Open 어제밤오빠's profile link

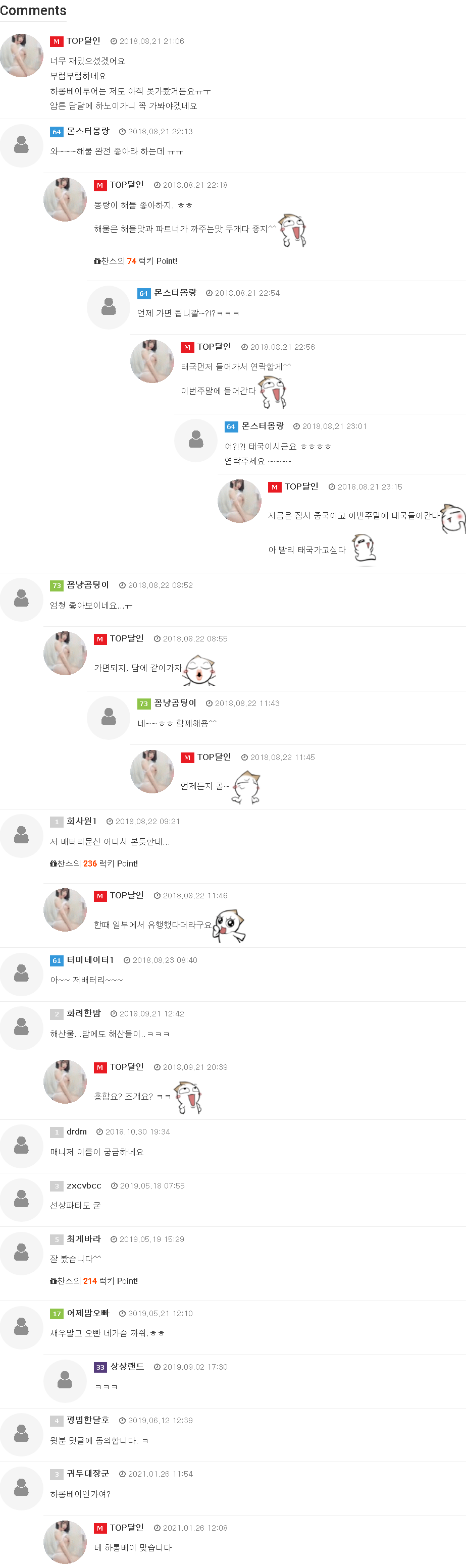tap(88, 1314)
